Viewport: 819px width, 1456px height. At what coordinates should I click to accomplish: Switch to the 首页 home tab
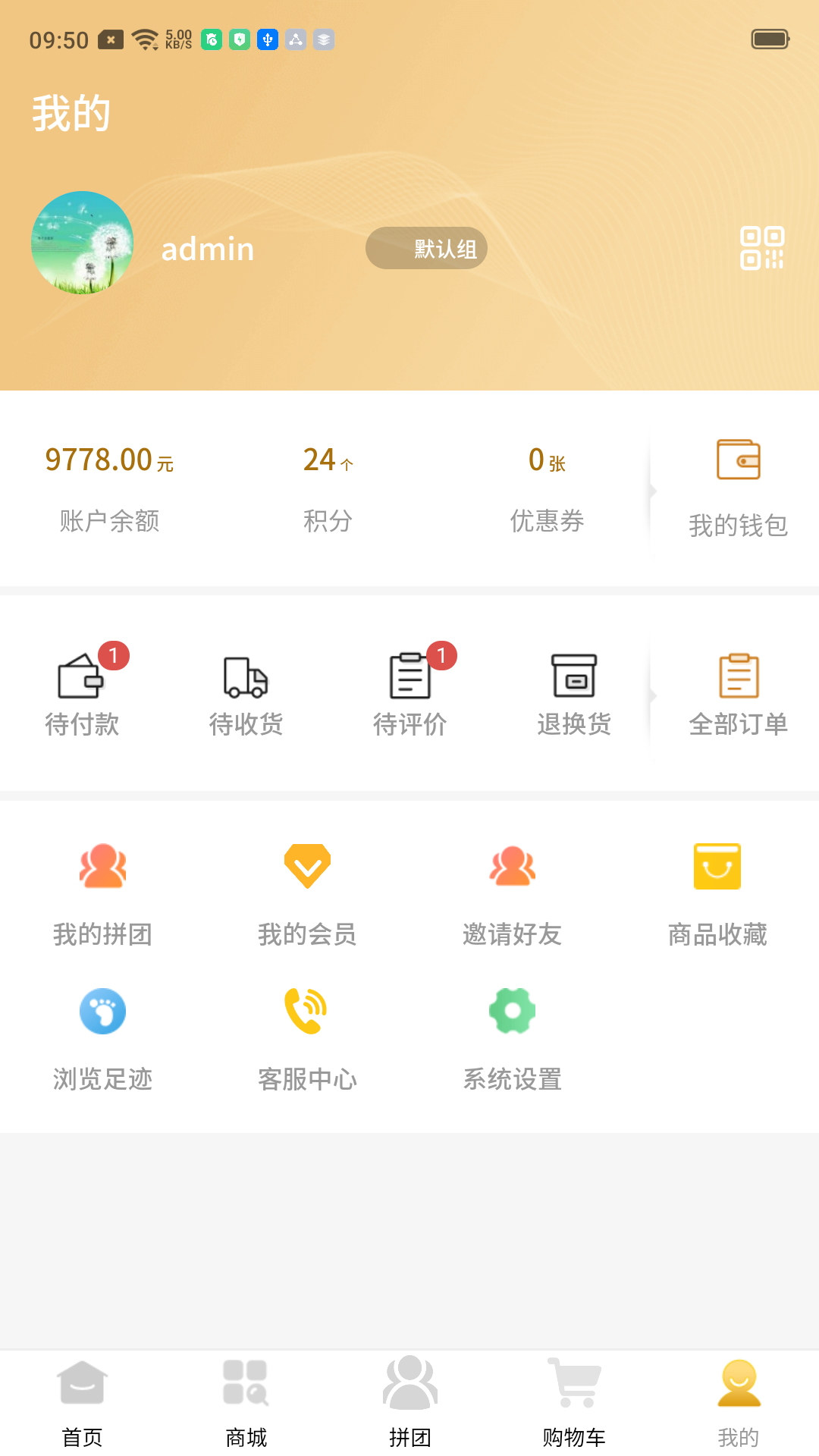point(82,1403)
